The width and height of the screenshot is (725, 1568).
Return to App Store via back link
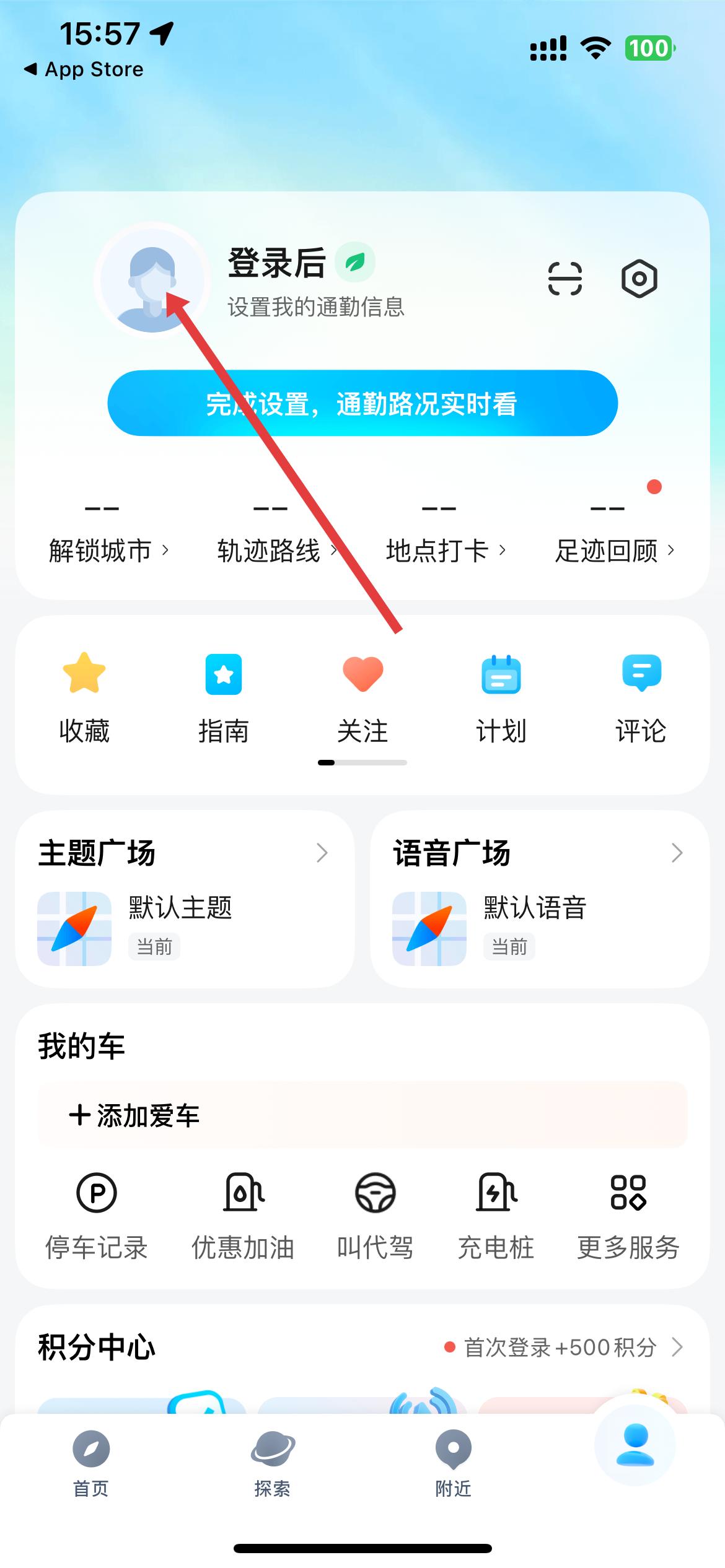pyautogui.click(x=84, y=69)
